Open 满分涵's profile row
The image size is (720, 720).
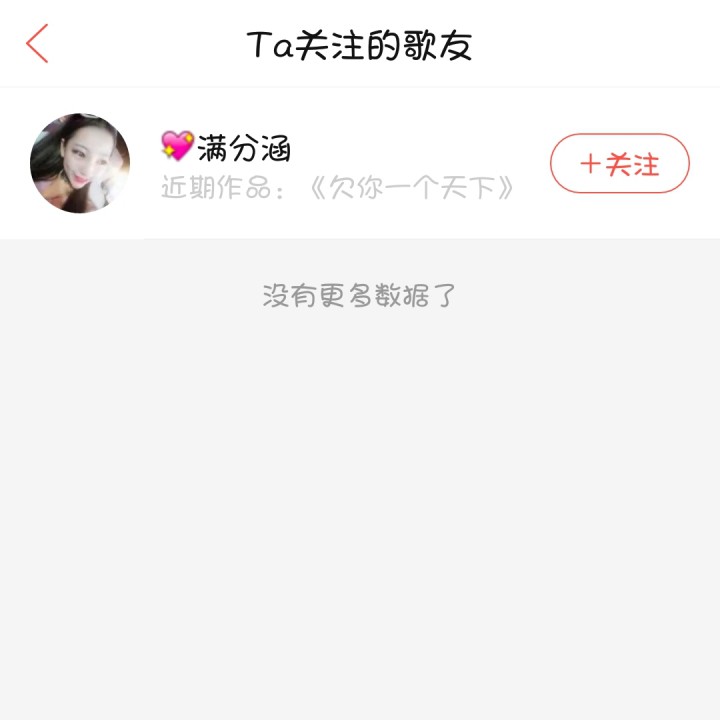coord(340,165)
